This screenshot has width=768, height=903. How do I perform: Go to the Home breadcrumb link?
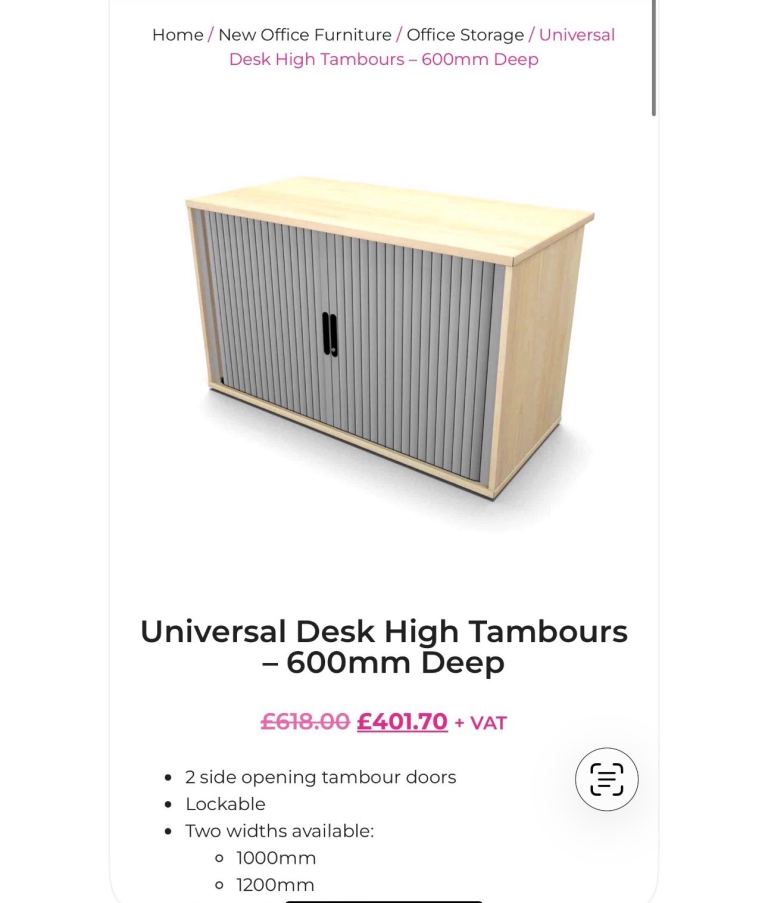point(177,35)
